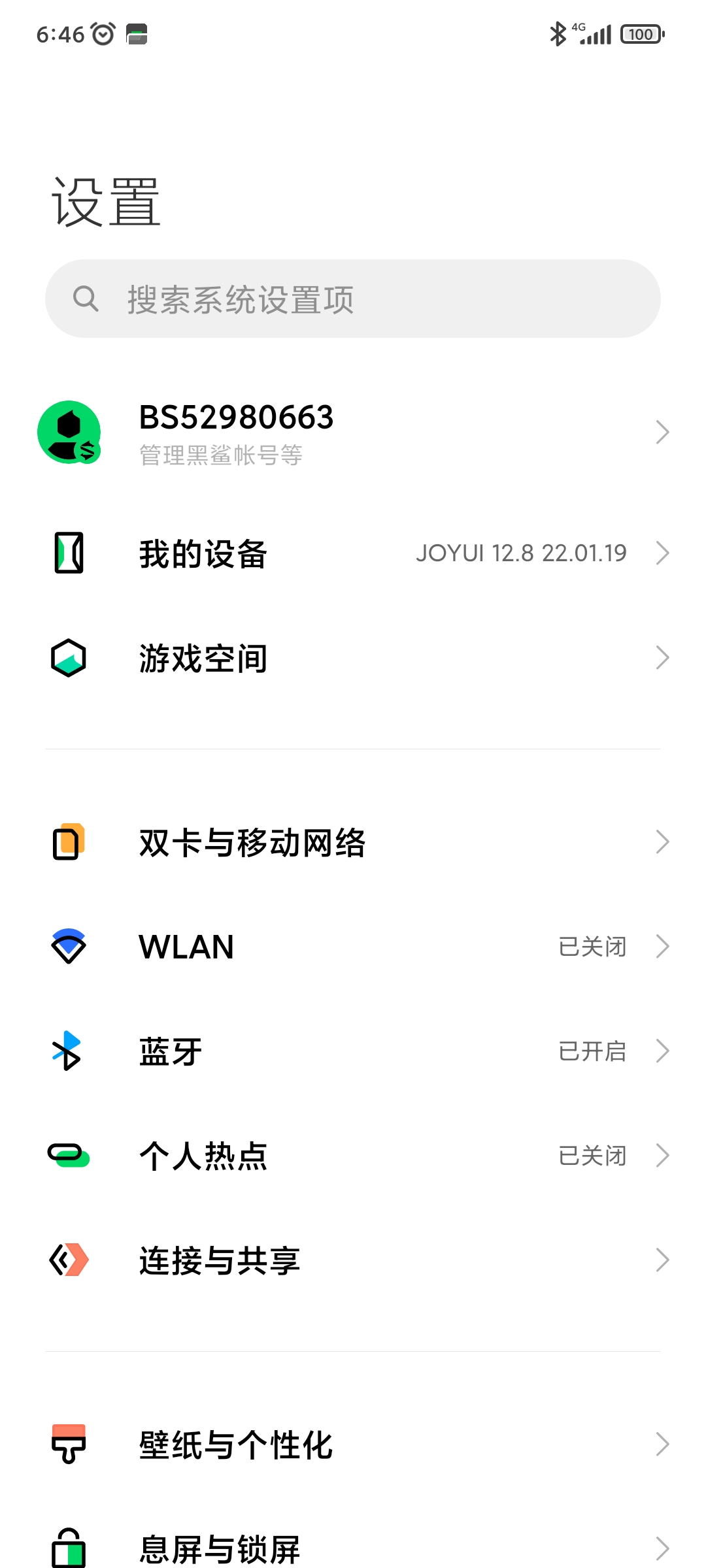Tap the 搜索系统设置项 search box

[x=353, y=299]
